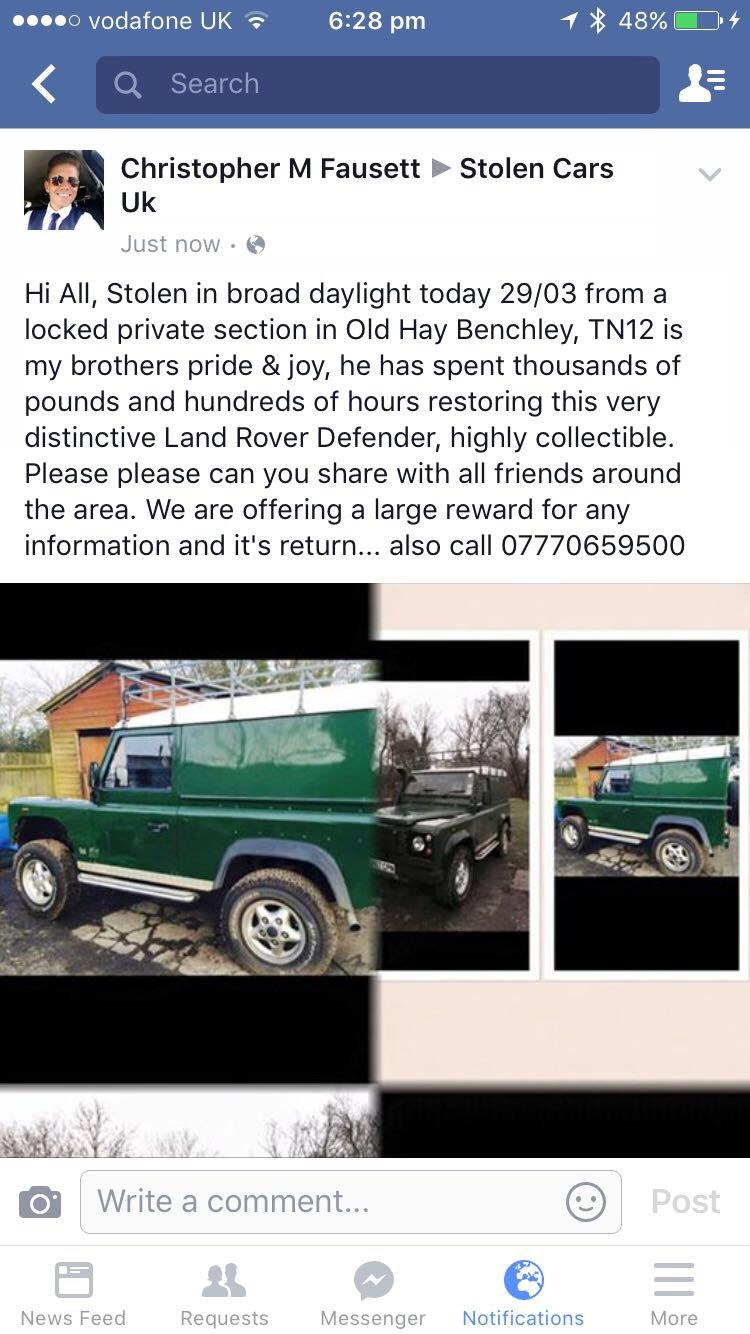This screenshot has height=1334, width=750.
Task: Attach a photo with camera icon
Action: (x=40, y=1201)
